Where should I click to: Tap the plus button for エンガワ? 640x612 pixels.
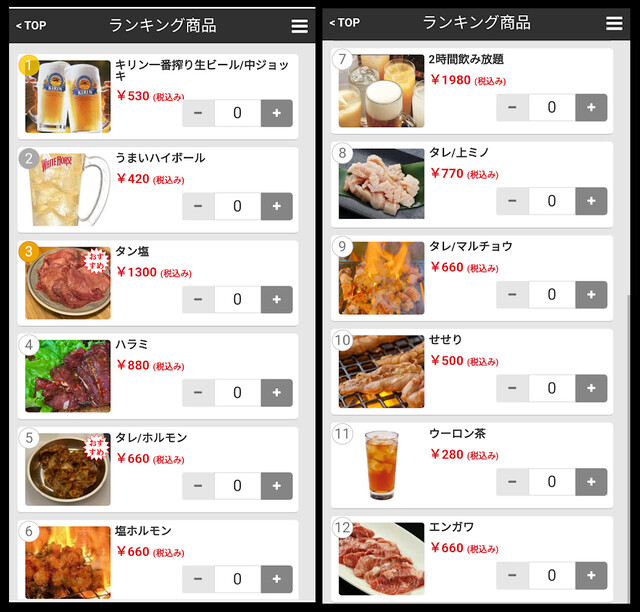click(x=591, y=575)
